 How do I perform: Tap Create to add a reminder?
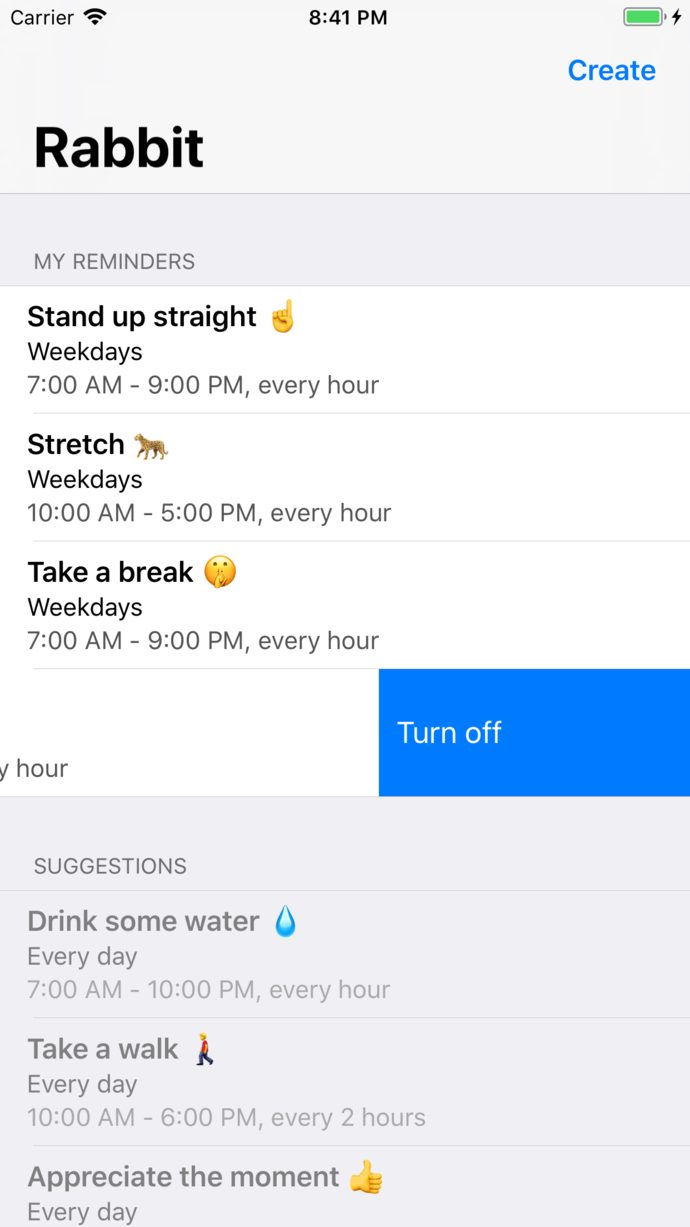click(x=611, y=70)
